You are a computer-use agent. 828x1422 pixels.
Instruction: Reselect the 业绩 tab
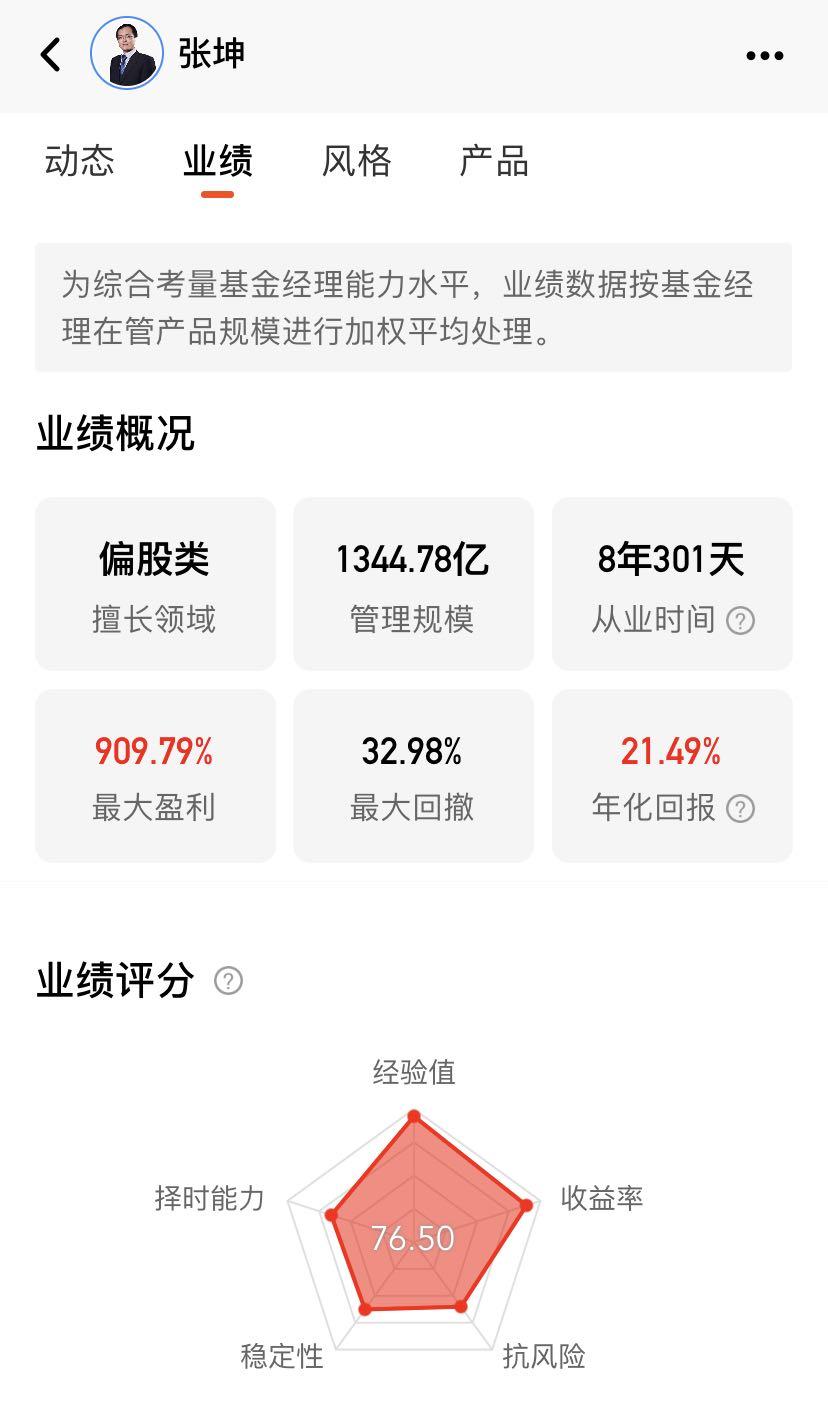click(217, 161)
